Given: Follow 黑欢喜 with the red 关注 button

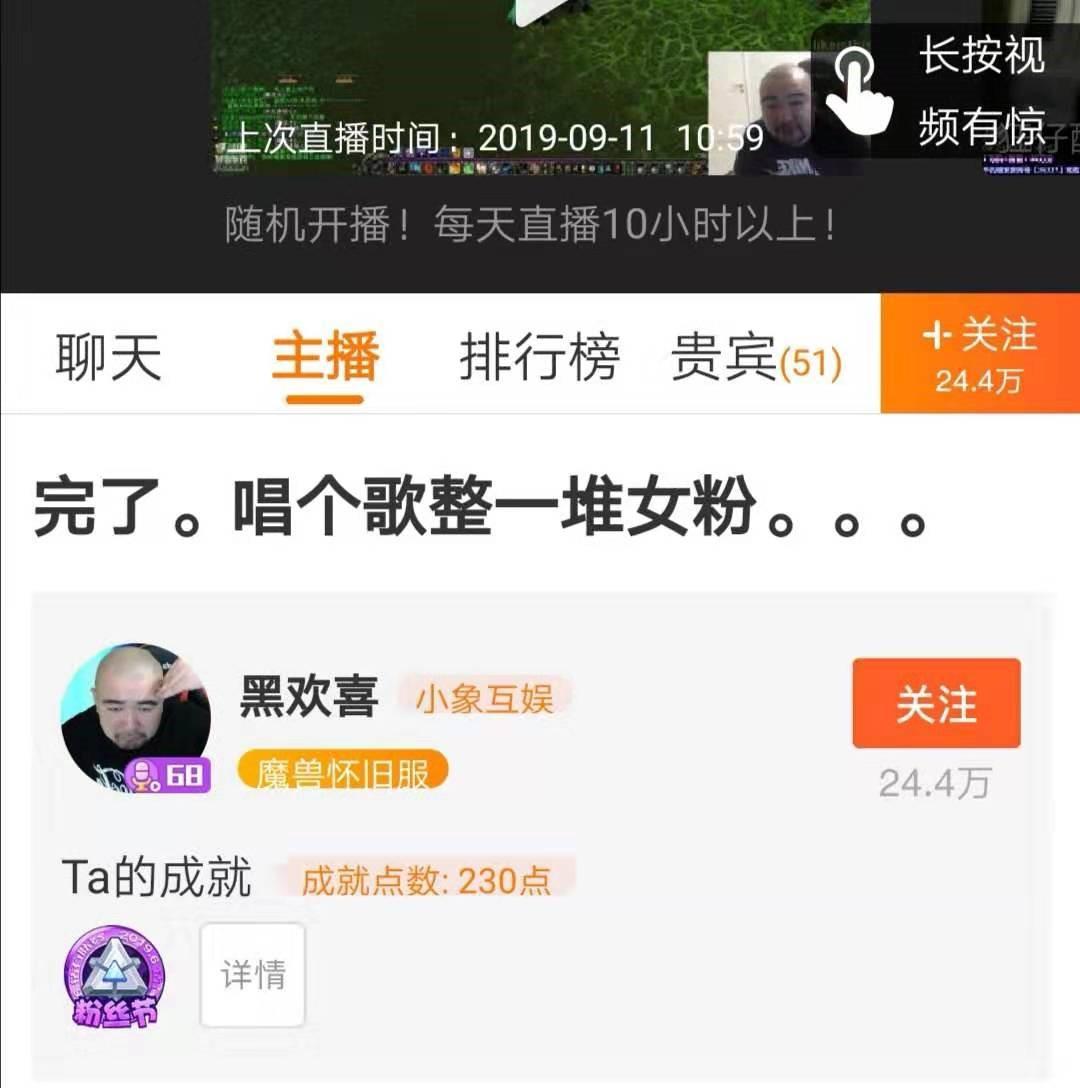Looking at the screenshot, I should 936,703.
